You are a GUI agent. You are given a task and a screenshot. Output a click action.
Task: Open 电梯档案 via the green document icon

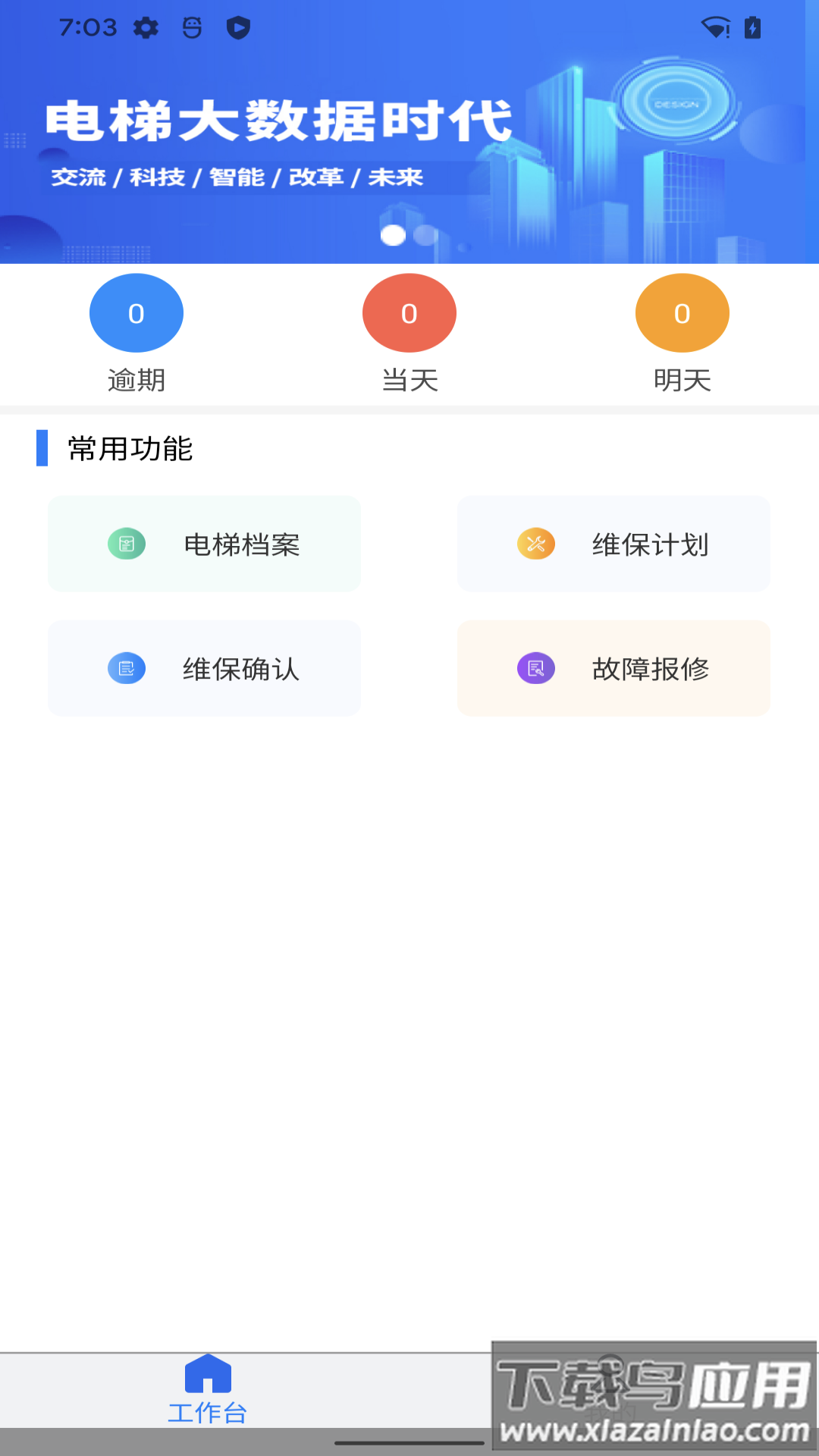point(127,544)
